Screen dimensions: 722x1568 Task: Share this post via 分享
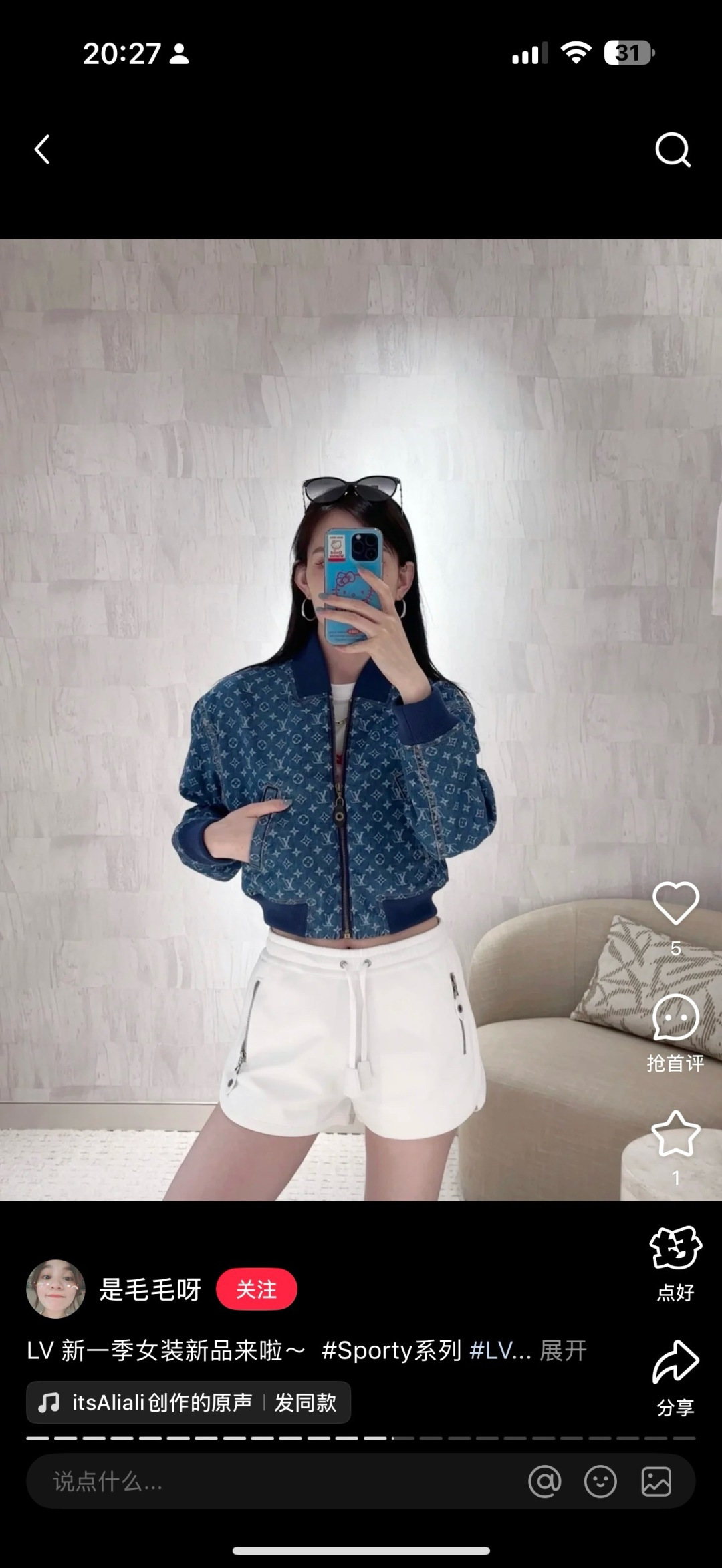675,1363
